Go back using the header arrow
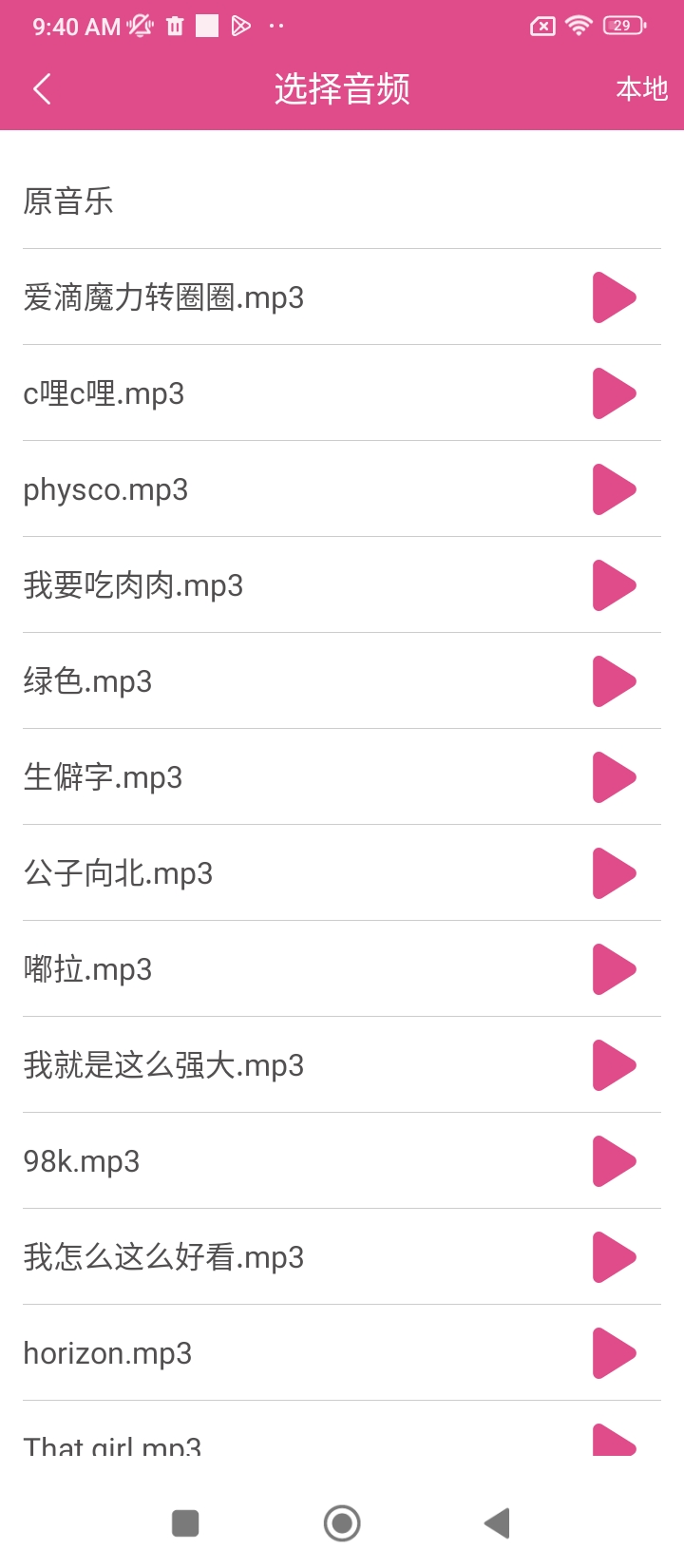The height and width of the screenshot is (1568, 684). 42,89
